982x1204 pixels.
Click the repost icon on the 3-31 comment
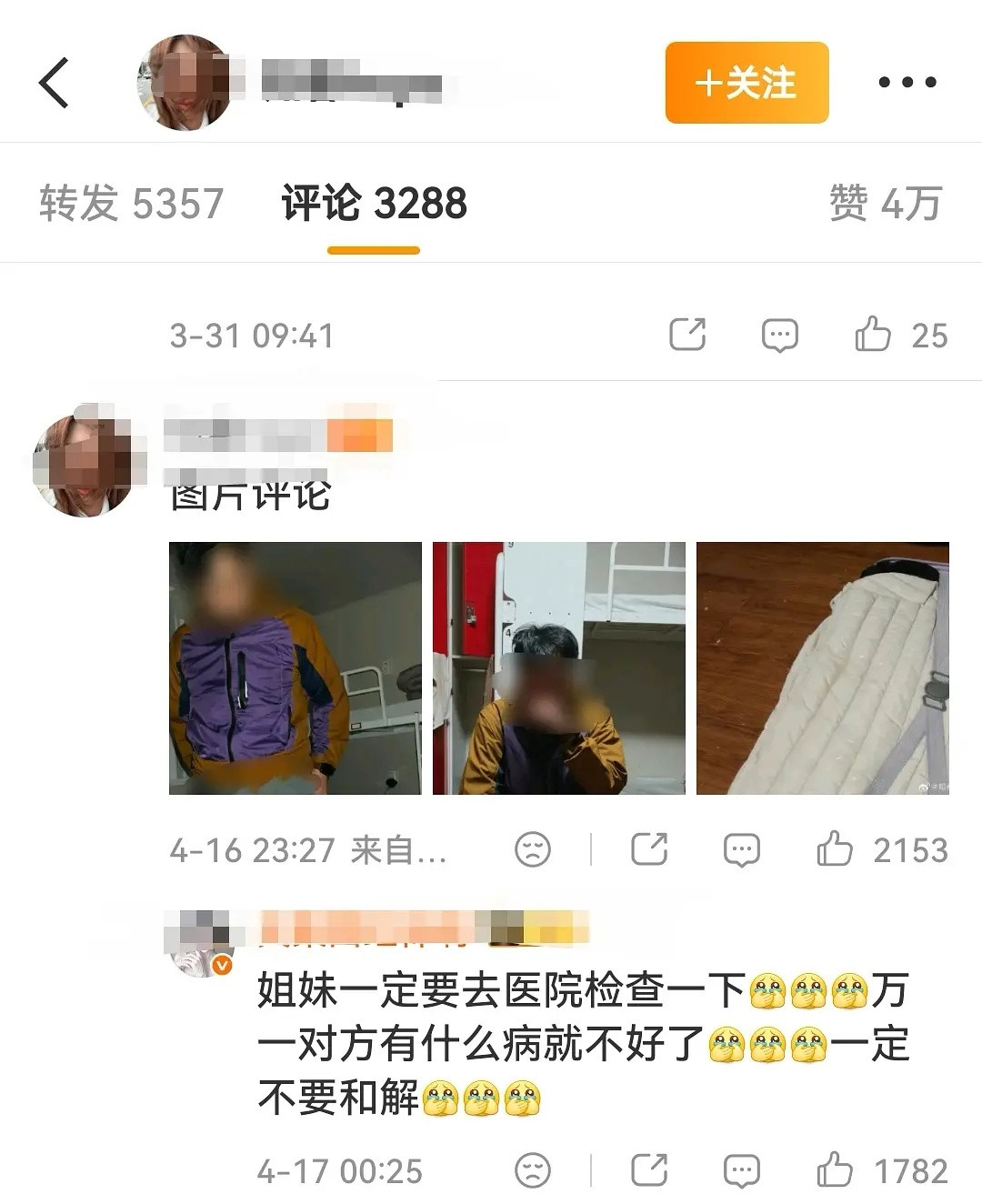click(x=689, y=335)
